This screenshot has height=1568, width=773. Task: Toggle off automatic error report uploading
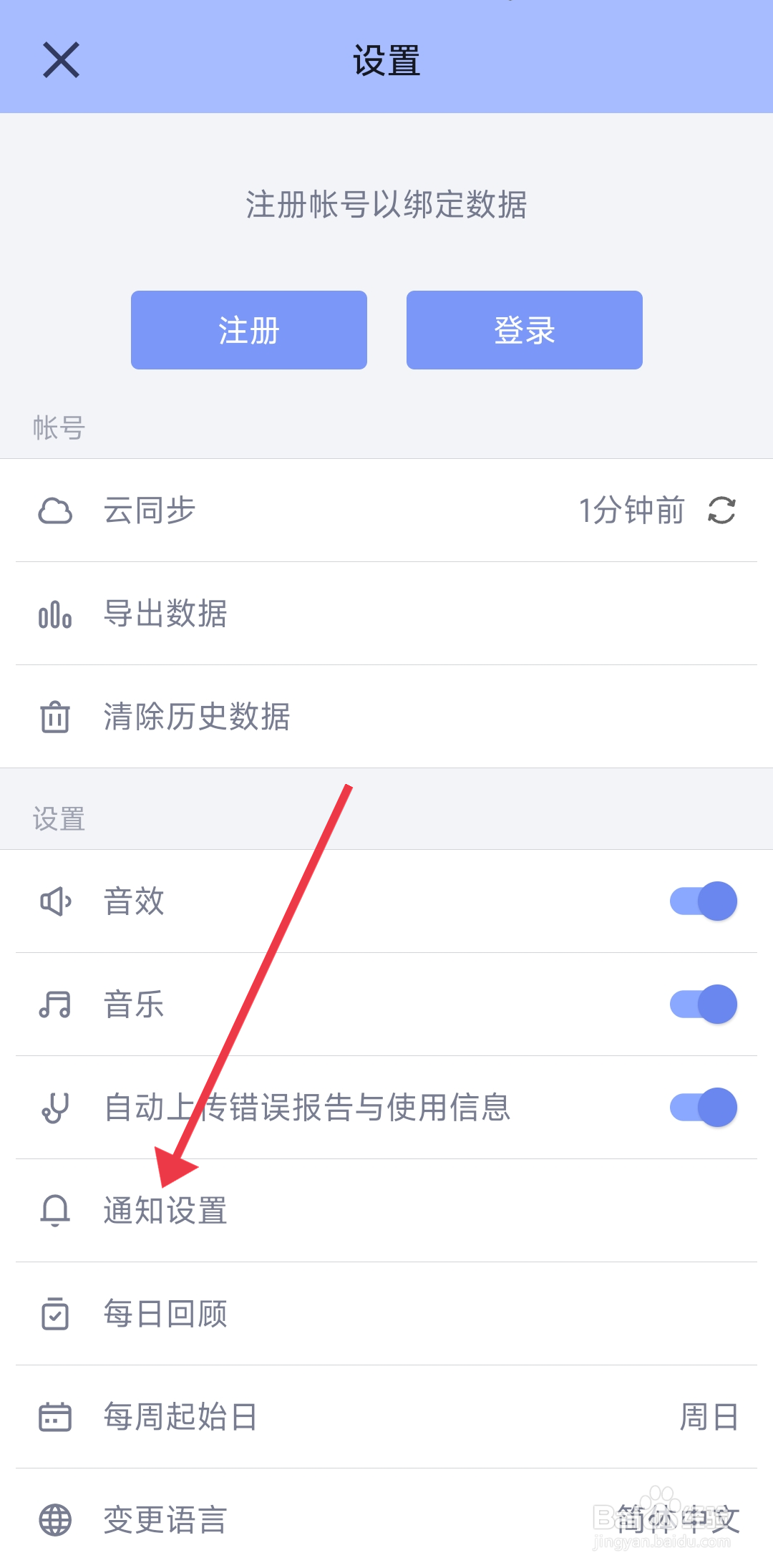click(x=704, y=1107)
